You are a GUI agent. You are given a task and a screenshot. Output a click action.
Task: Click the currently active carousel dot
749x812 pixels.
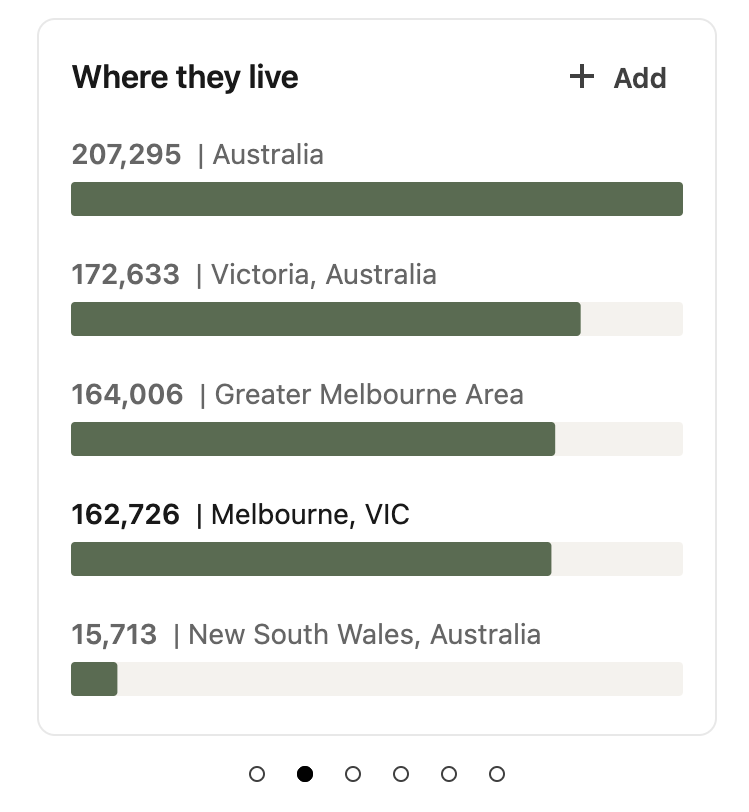click(306, 773)
